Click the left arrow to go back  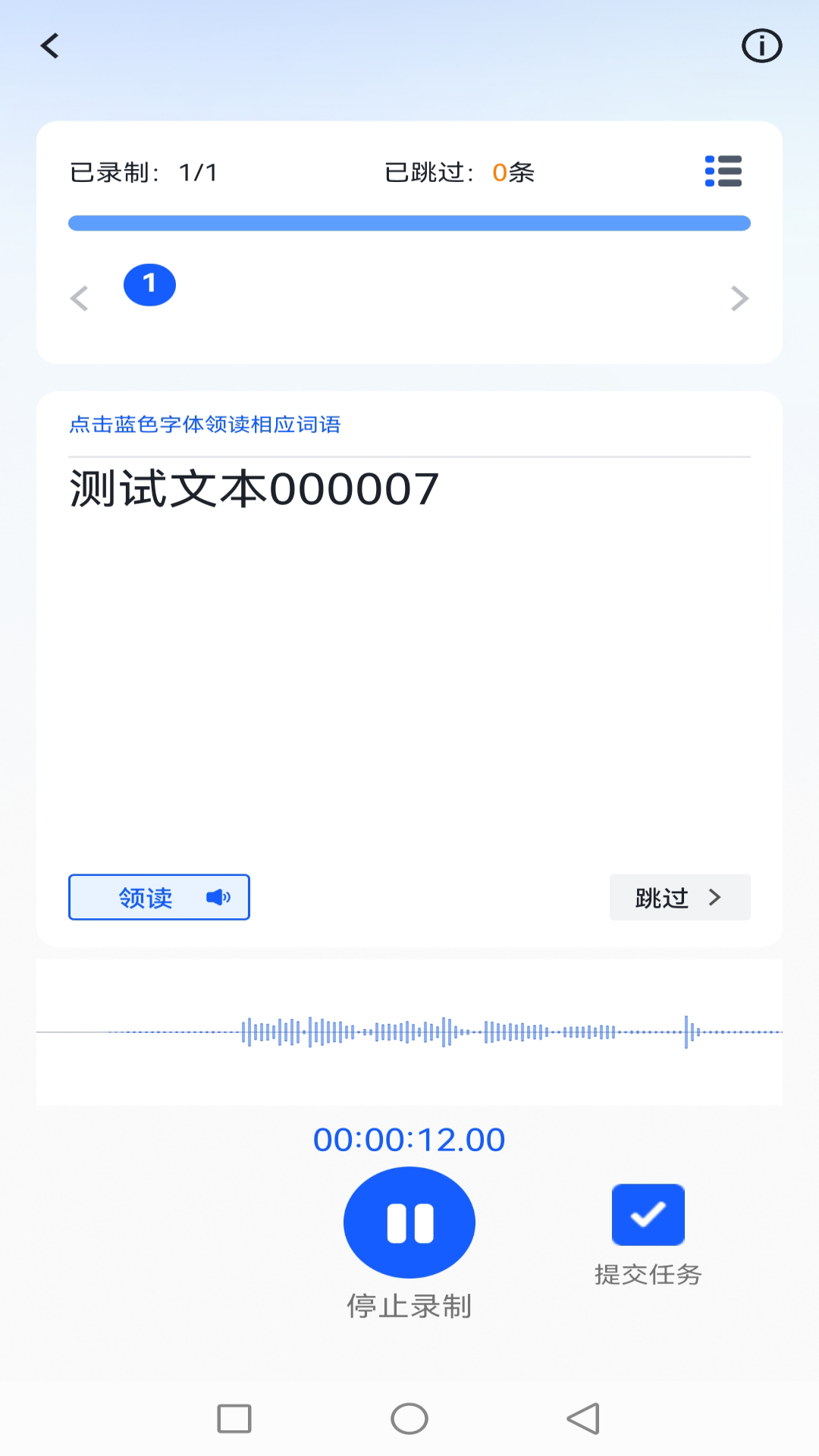coord(79,298)
